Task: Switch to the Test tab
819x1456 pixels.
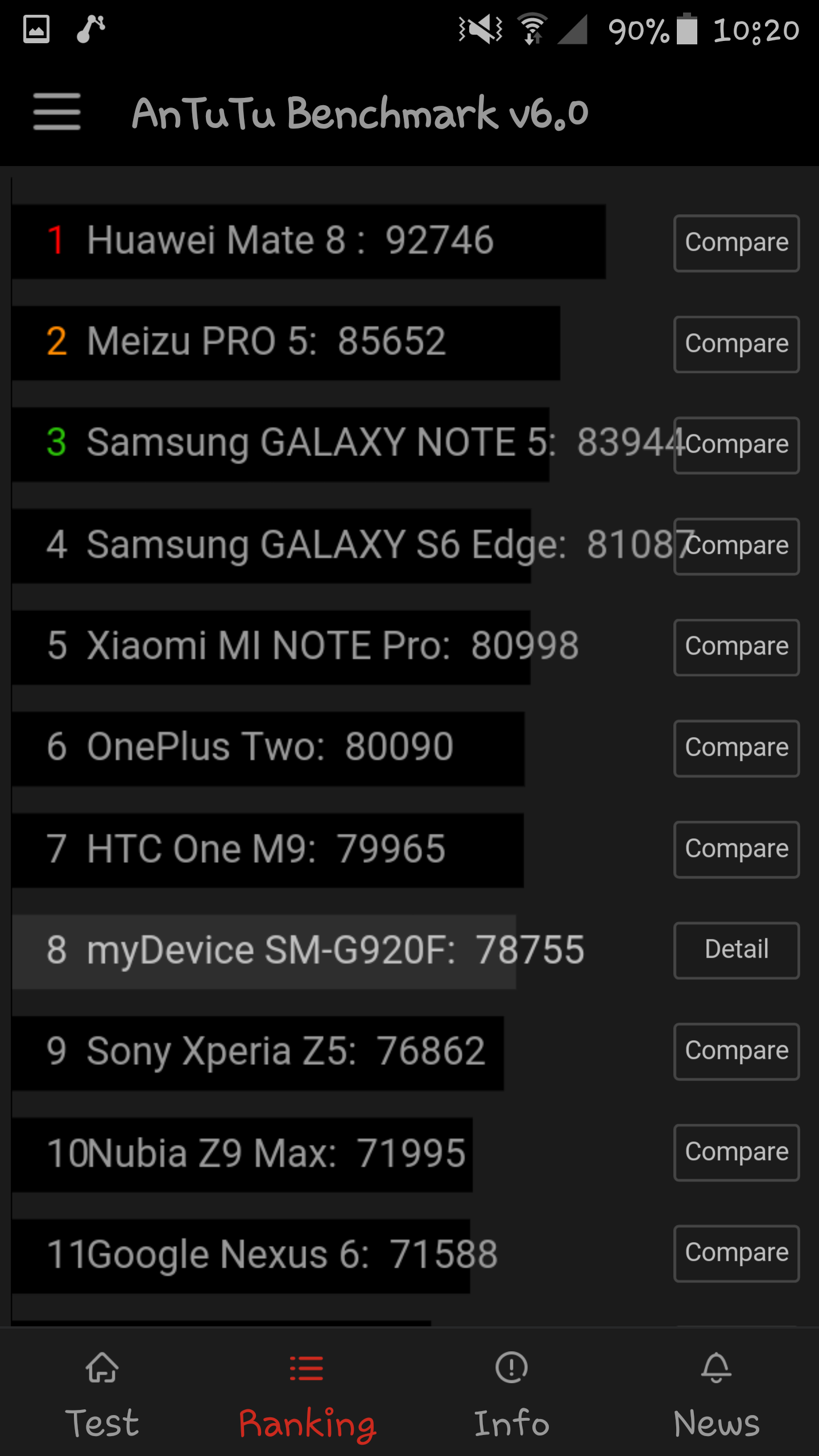Action: [x=102, y=1395]
